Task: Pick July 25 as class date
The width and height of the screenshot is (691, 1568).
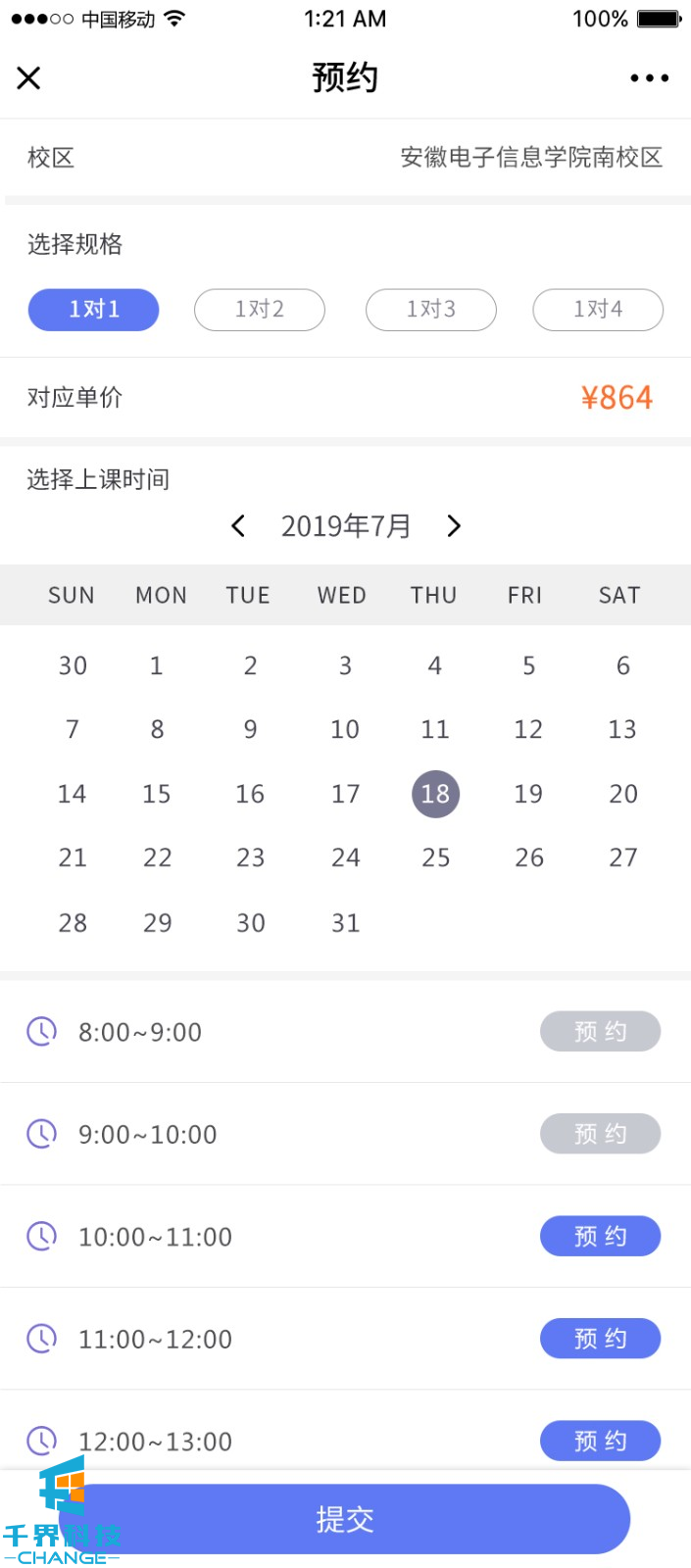Action: click(x=435, y=857)
